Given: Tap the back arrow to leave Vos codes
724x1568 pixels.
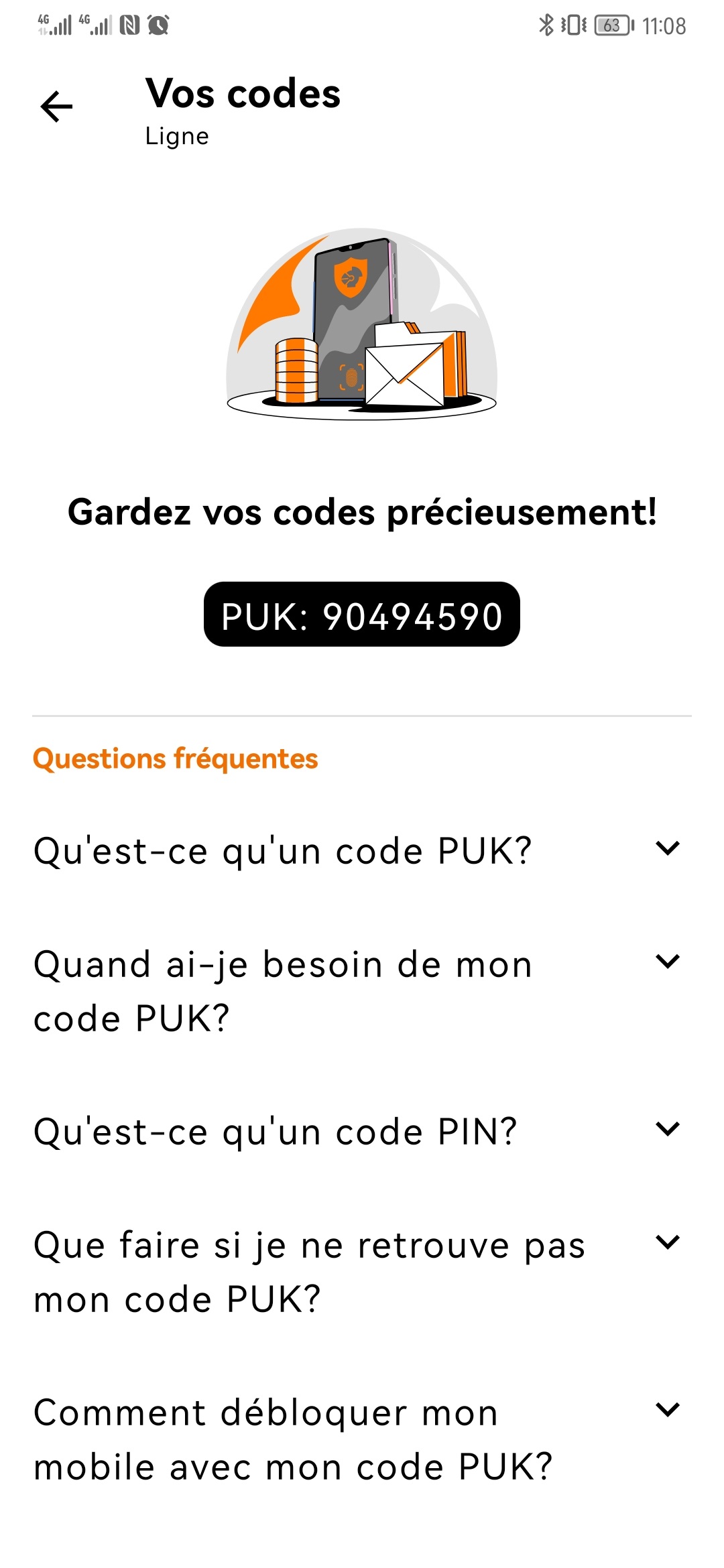Looking at the screenshot, I should [56, 106].
